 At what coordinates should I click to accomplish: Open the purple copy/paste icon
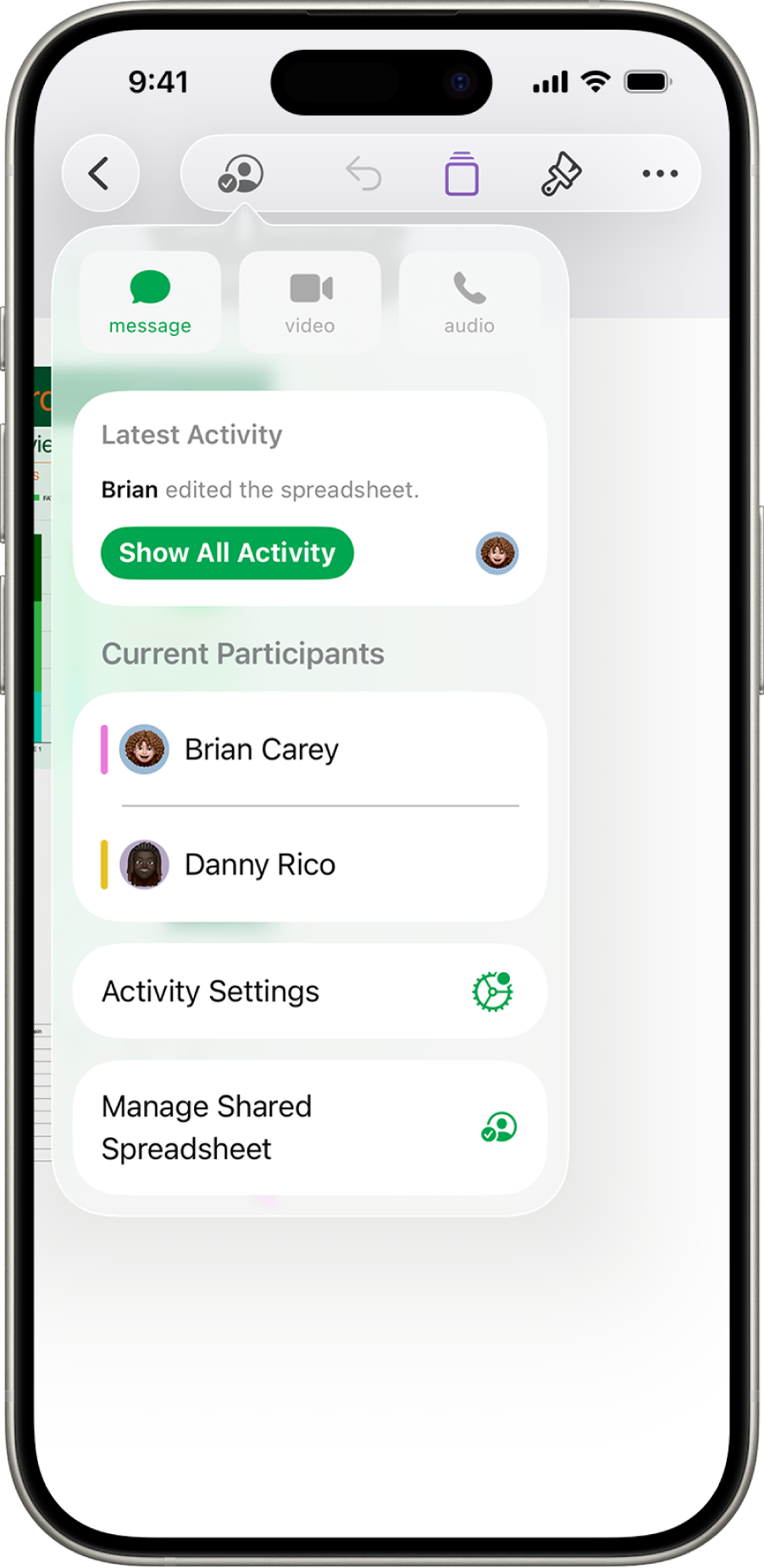(462, 174)
